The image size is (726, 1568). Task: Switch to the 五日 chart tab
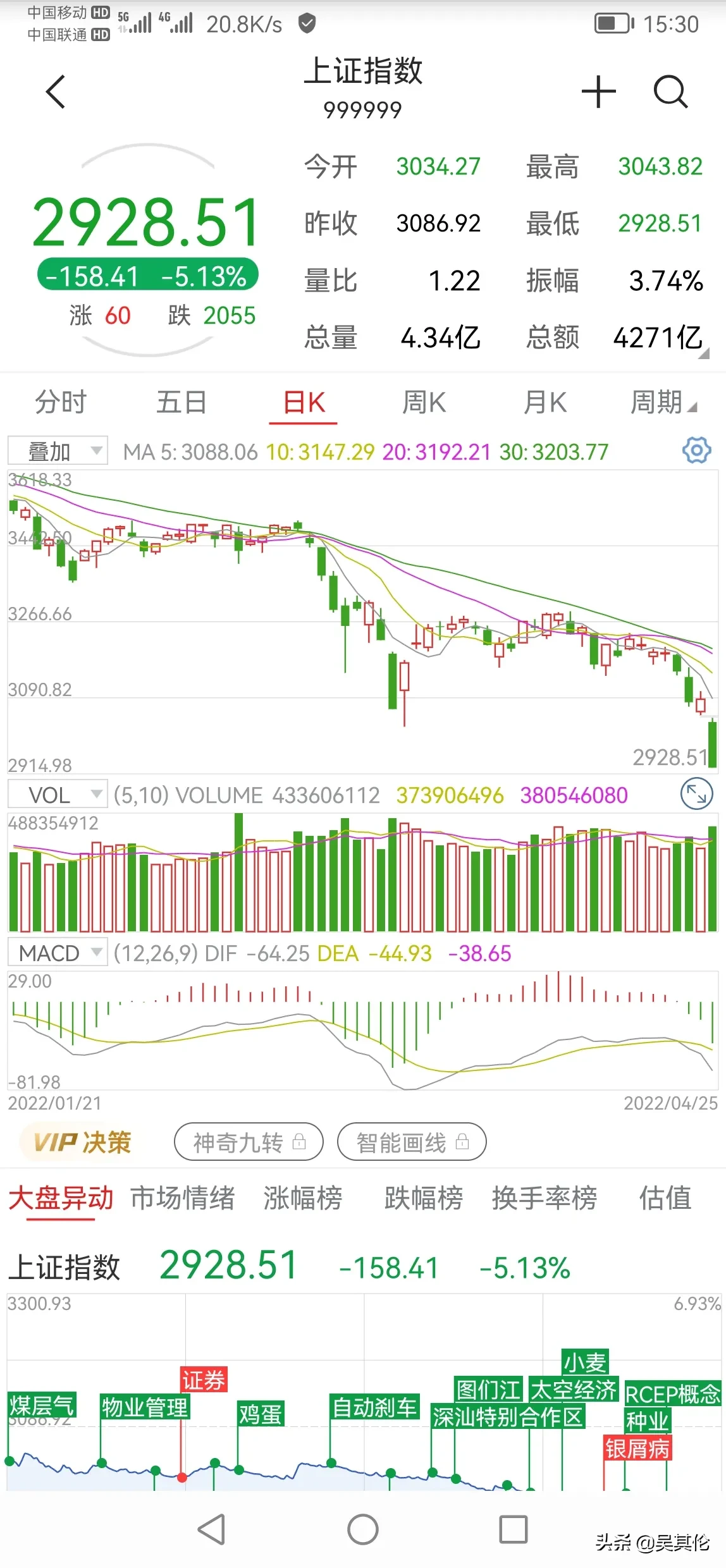click(x=181, y=403)
